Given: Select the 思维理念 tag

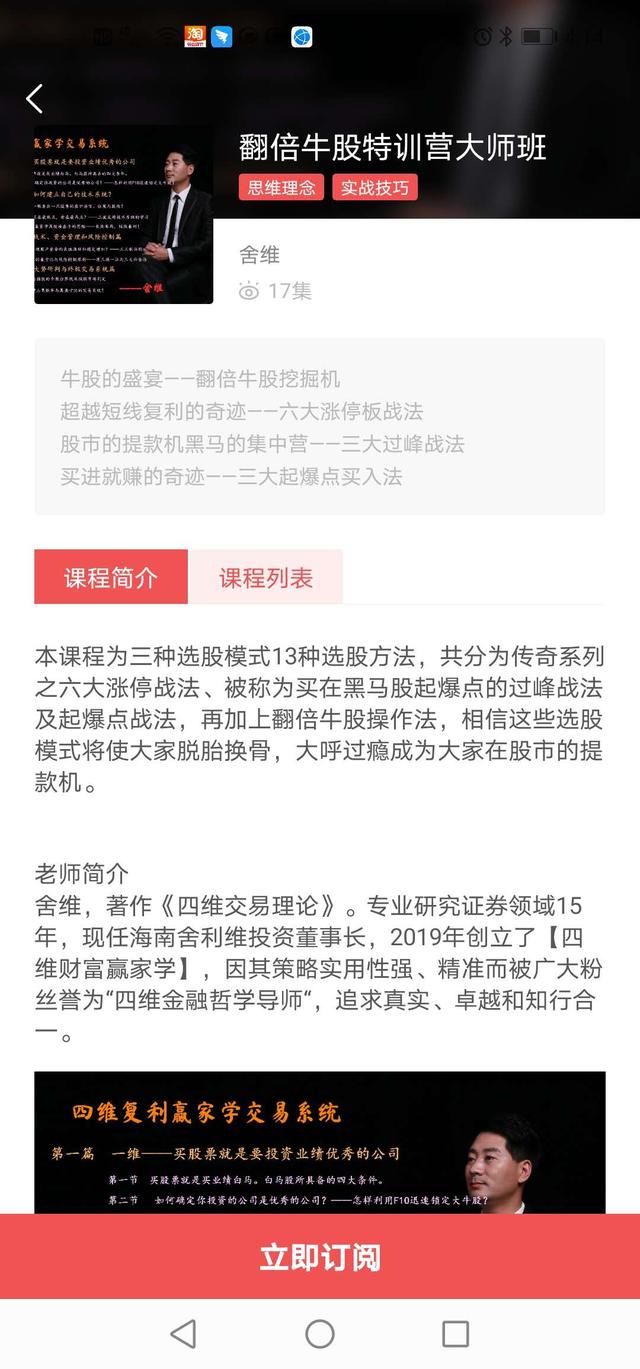Looking at the screenshot, I should (x=281, y=187).
